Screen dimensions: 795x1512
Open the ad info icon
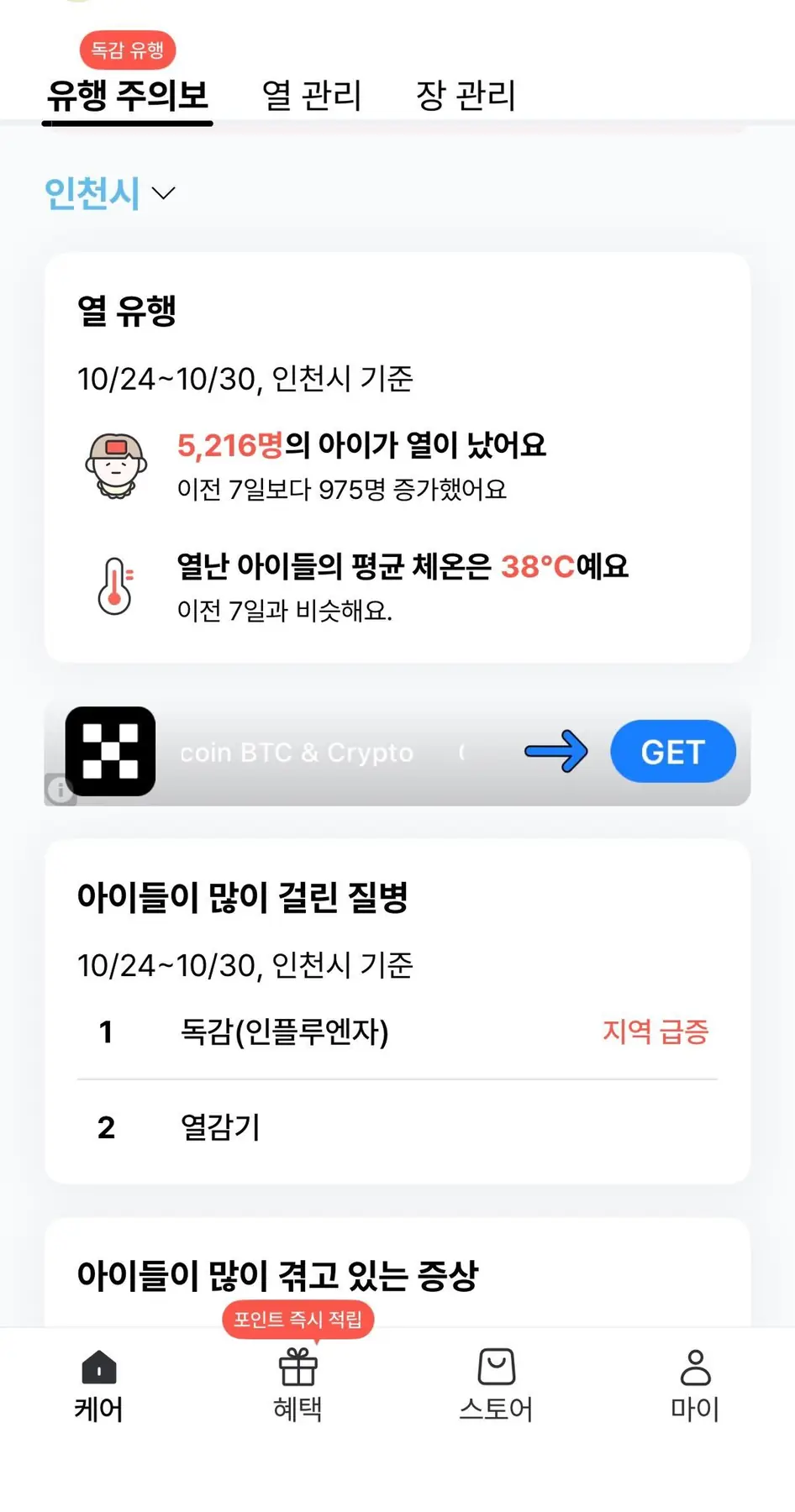60,790
